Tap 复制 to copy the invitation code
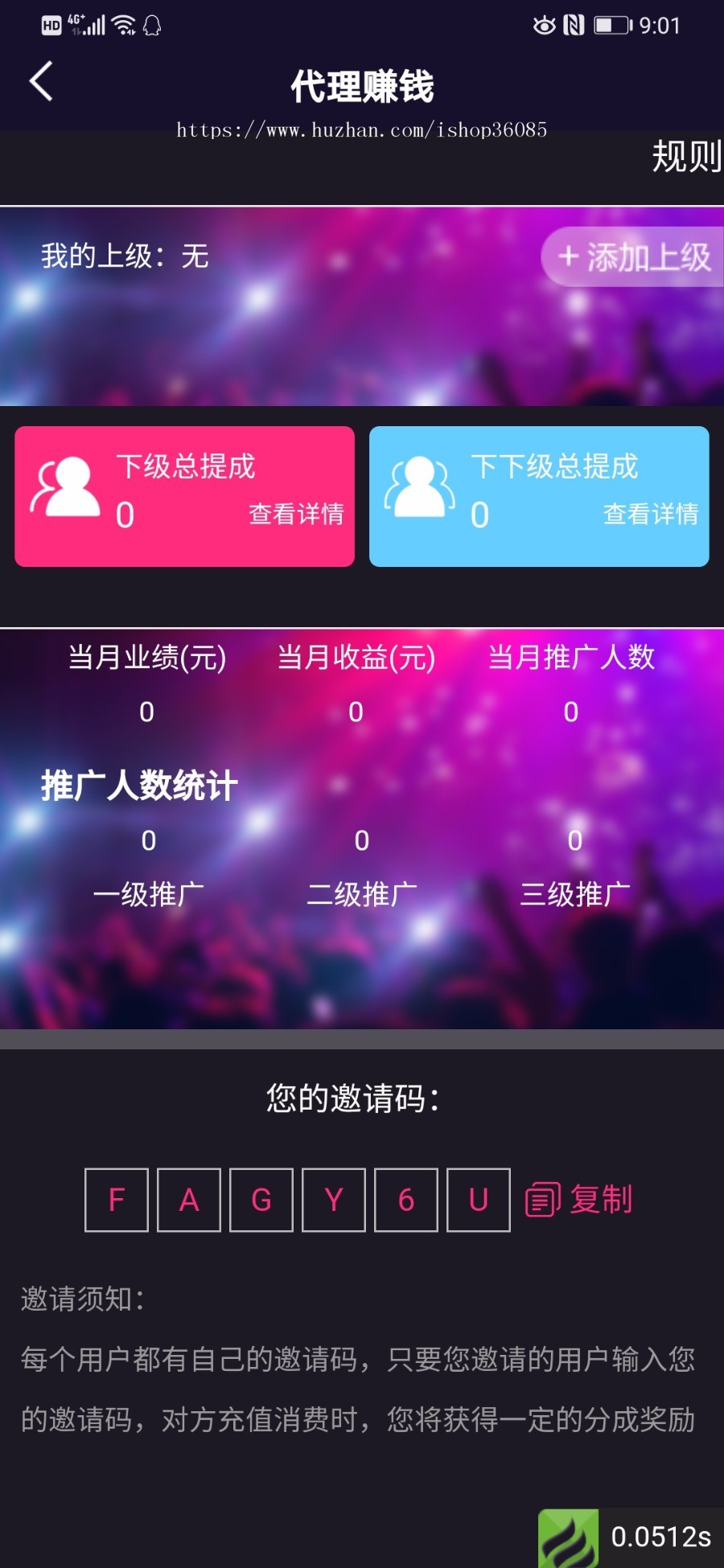Image resolution: width=724 pixels, height=1568 pixels. (x=602, y=1201)
